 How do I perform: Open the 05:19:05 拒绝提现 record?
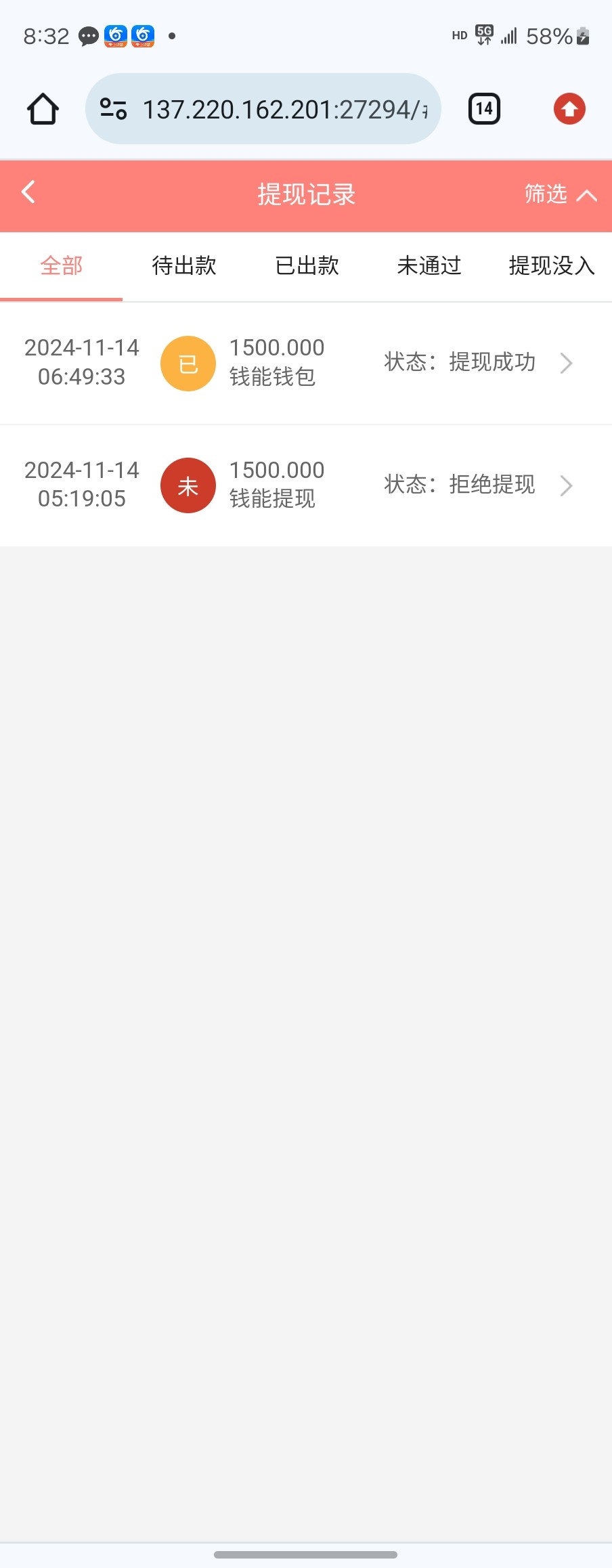click(306, 485)
